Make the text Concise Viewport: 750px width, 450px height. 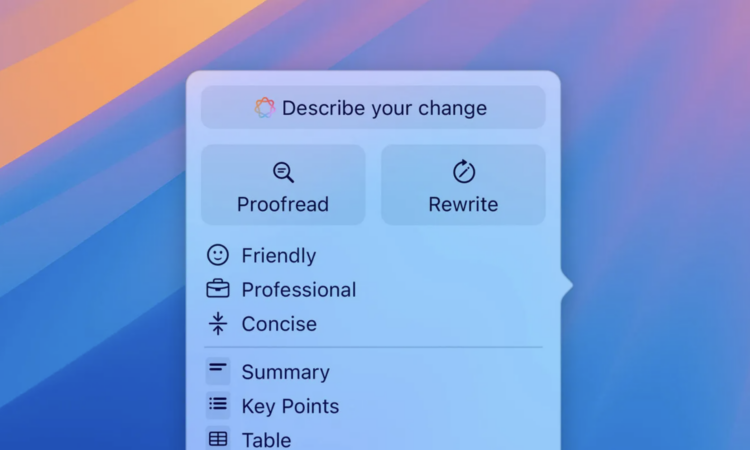coord(278,324)
